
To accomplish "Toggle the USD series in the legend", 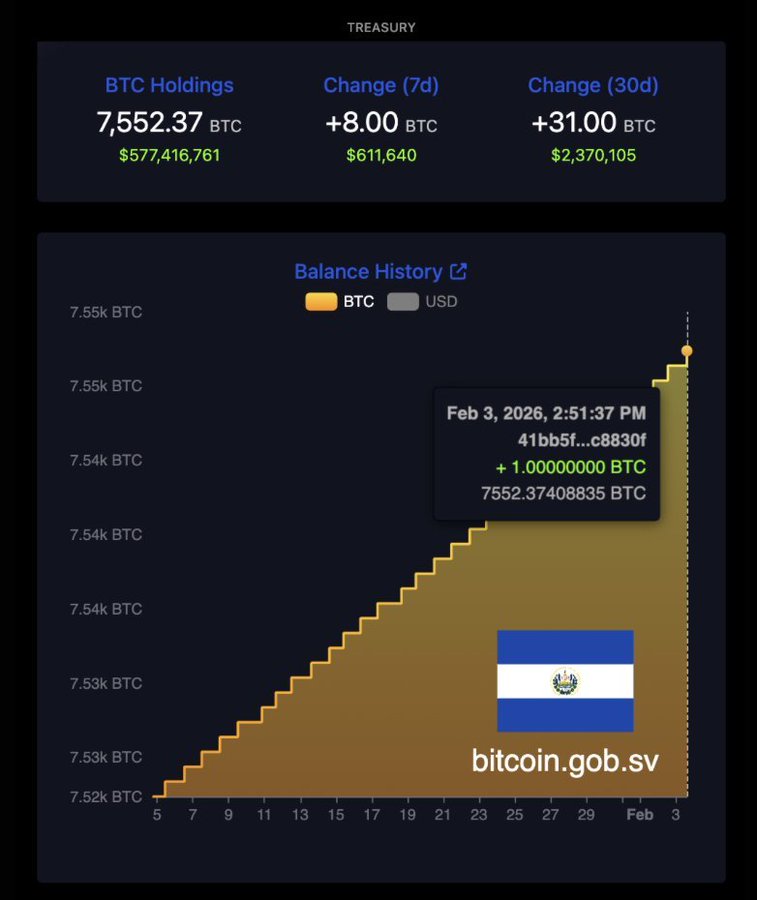I will [x=422, y=301].
